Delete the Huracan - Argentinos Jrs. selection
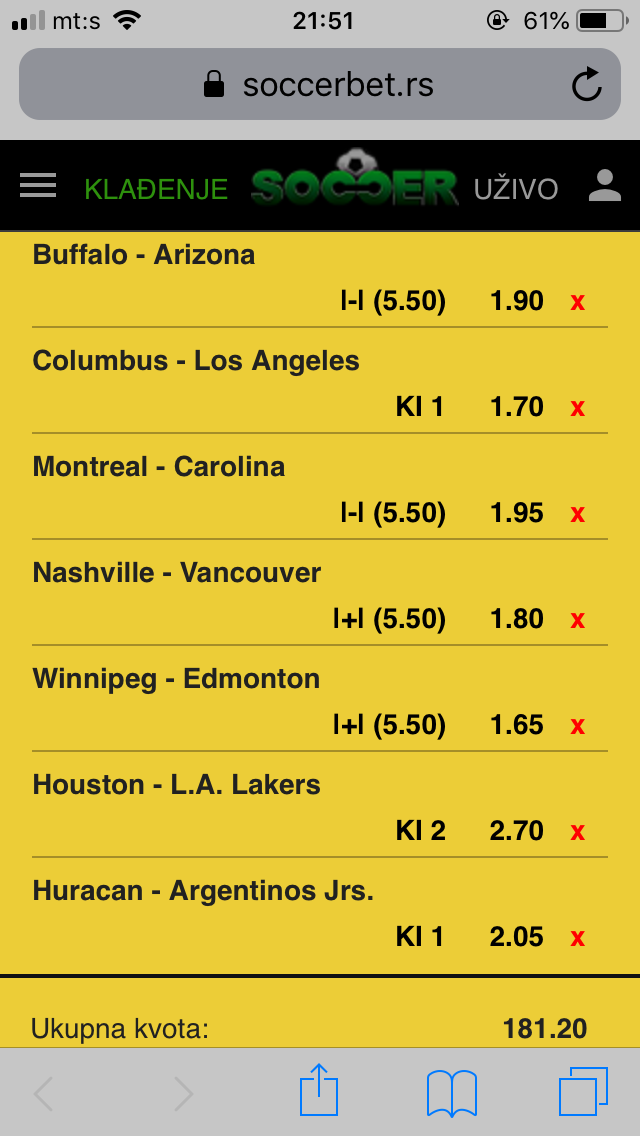Screen dimensions: 640x1136 click(577, 937)
